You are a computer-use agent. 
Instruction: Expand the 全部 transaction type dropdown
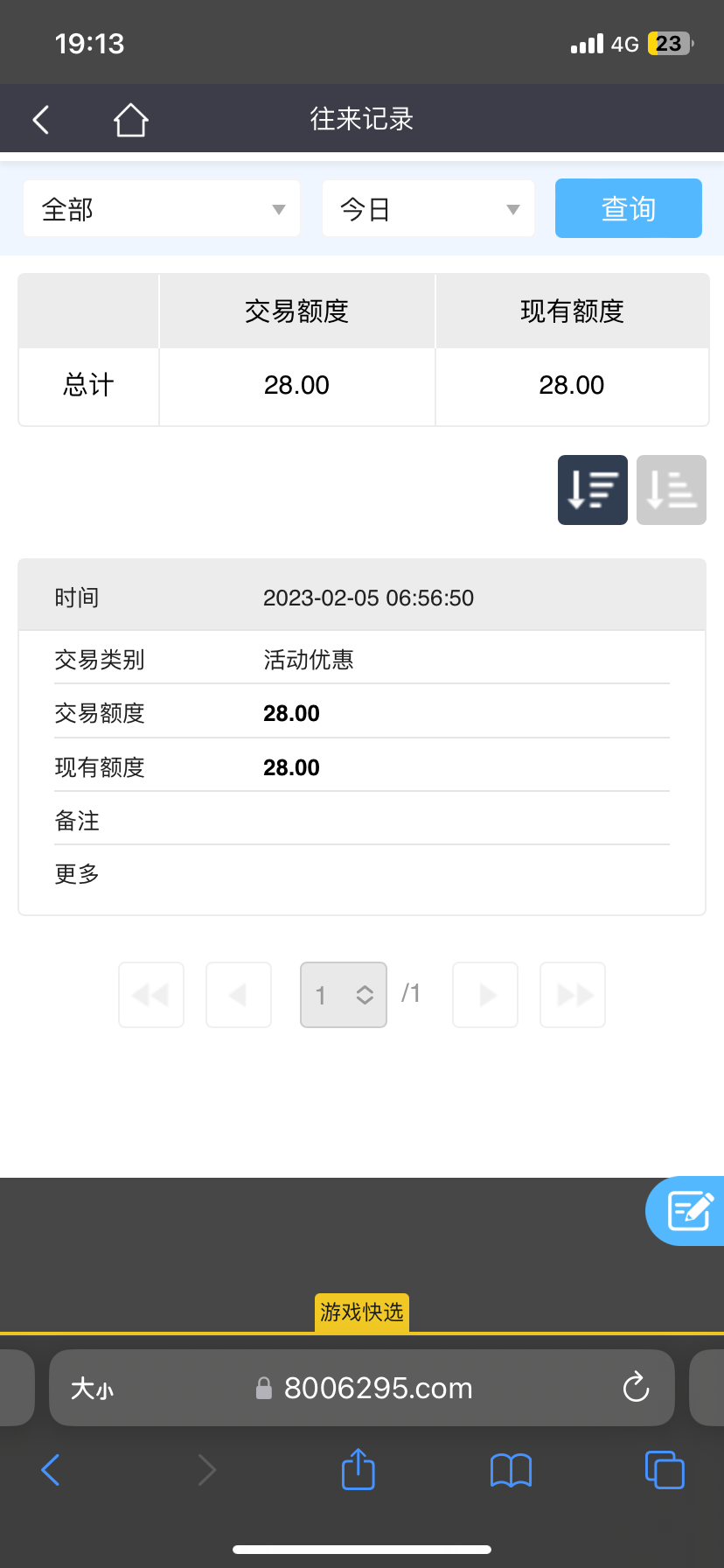(162, 209)
